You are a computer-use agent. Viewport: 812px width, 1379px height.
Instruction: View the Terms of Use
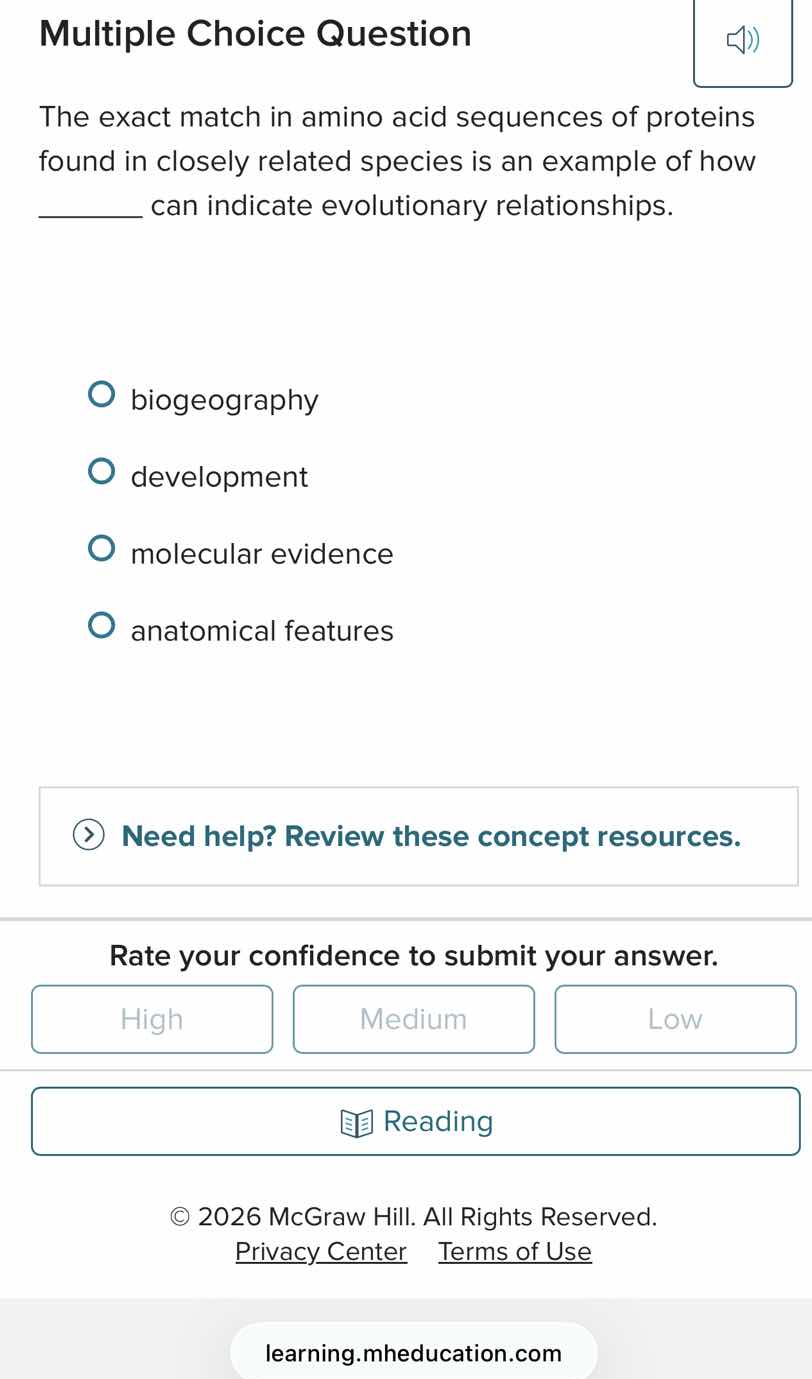click(x=515, y=1251)
